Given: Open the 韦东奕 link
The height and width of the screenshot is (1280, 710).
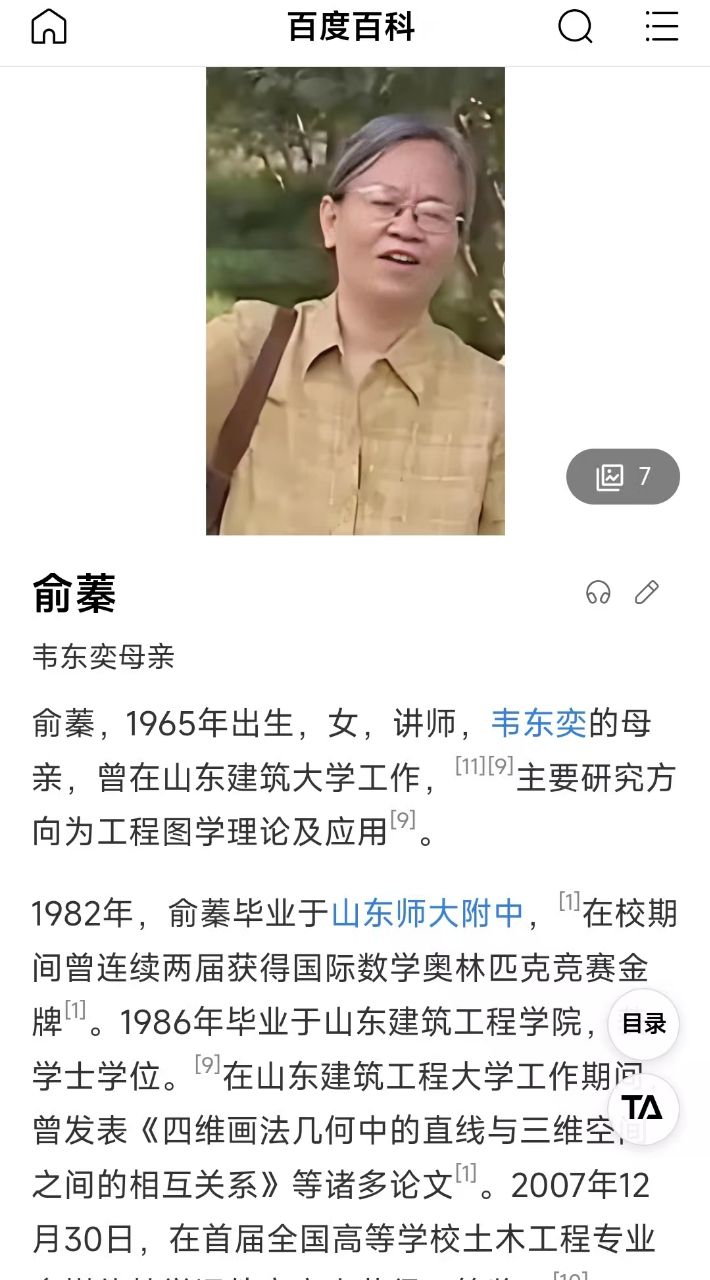Looking at the screenshot, I should [538, 723].
